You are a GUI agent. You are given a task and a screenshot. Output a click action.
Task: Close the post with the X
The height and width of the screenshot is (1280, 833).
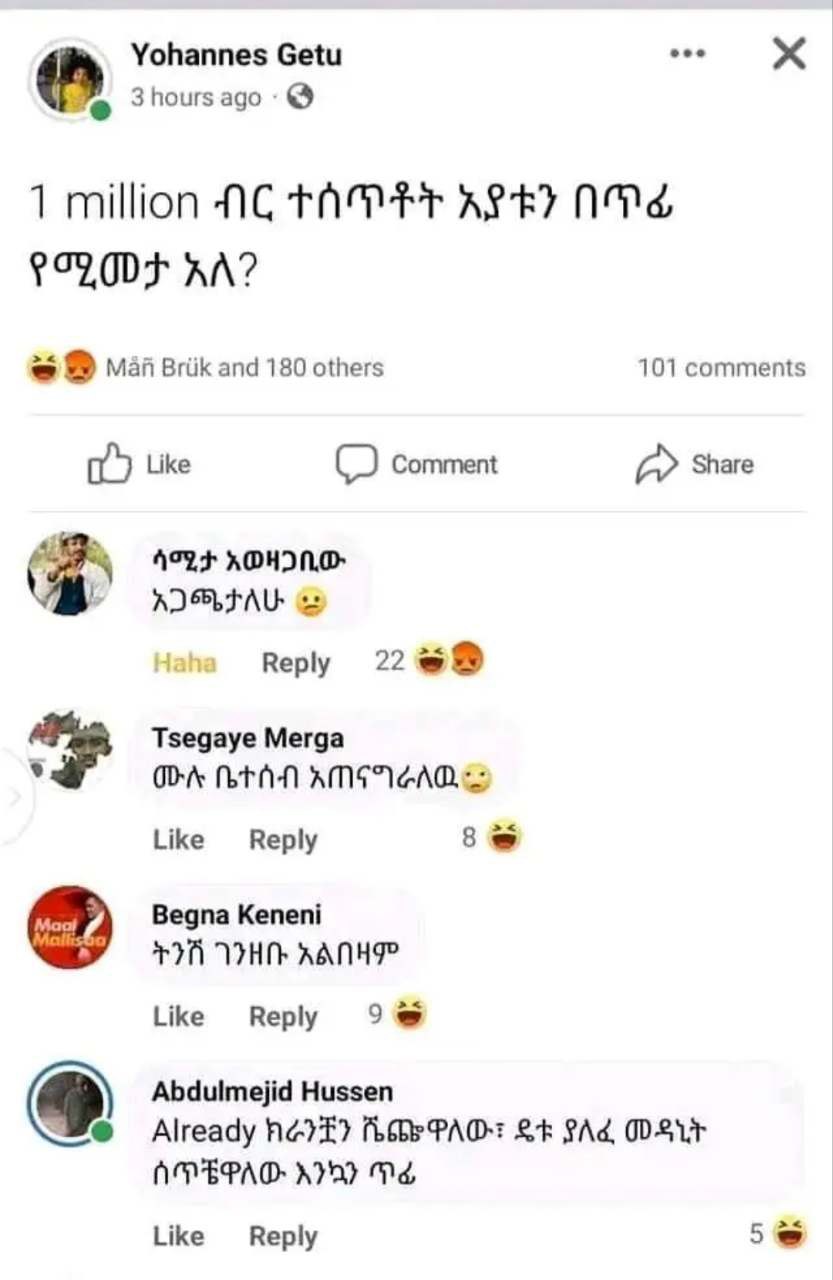pos(789,54)
